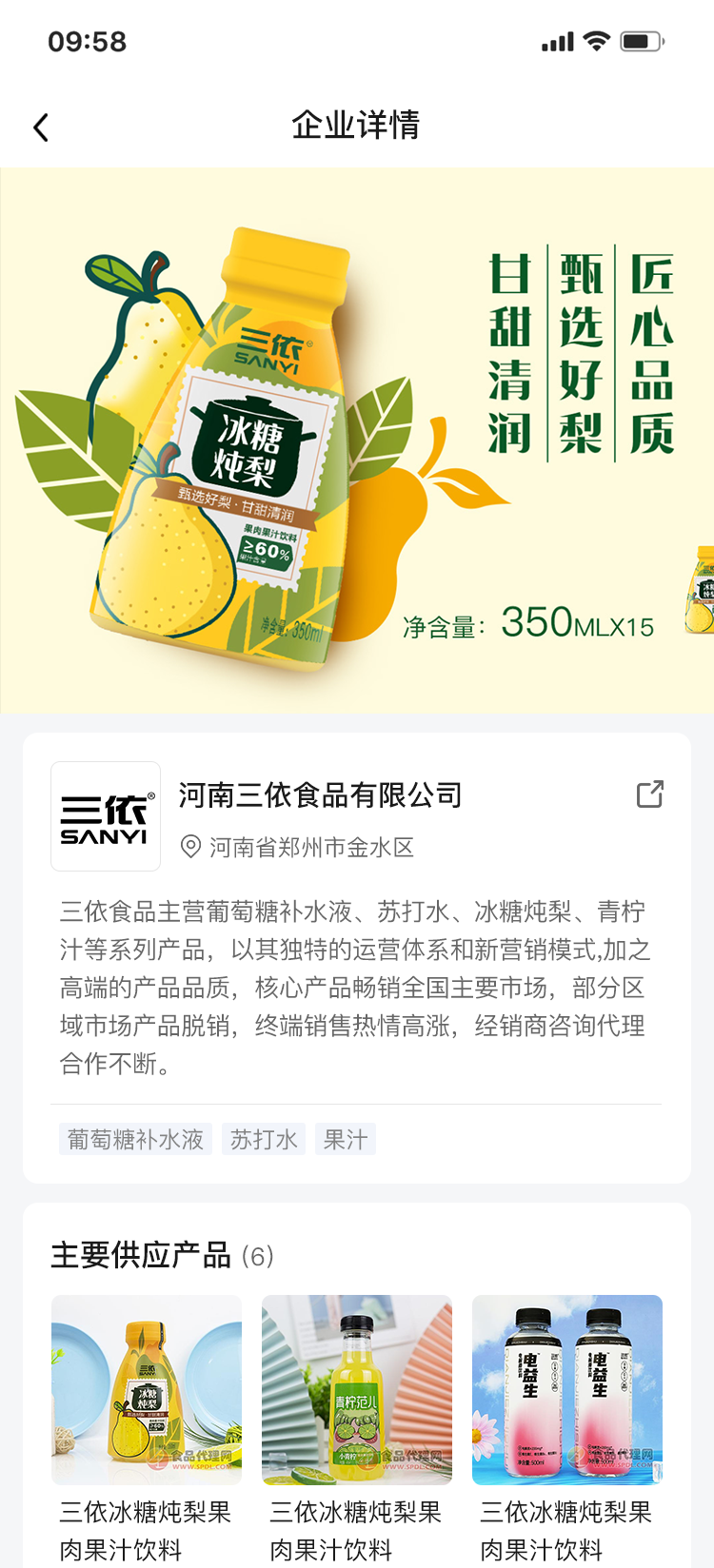Select the 葡萄糖补水液 tag
This screenshot has width=714, height=1568.
pos(135,1139)
